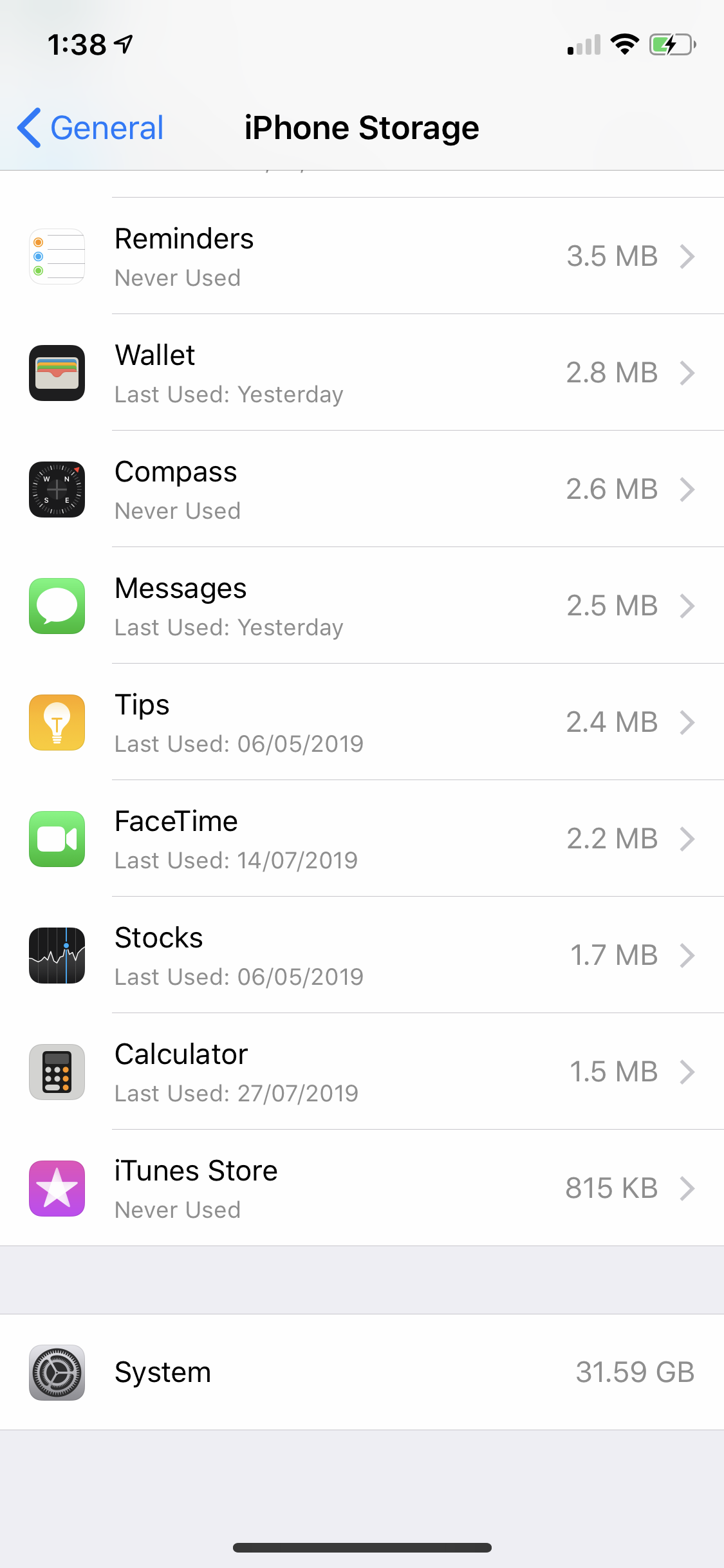
Task: Open the Stocks storage row
Action: (362, 955)
